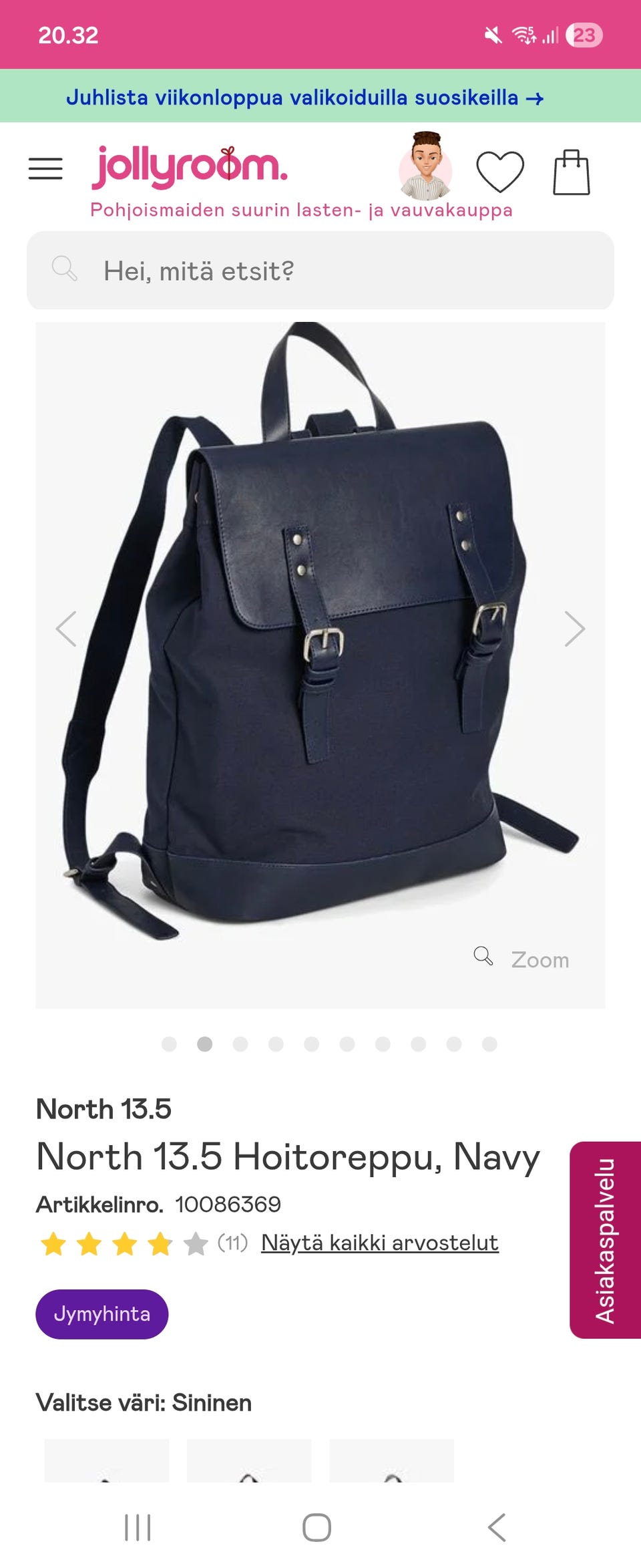Show the next product image

pyautogui.click(x=574, y=629)
